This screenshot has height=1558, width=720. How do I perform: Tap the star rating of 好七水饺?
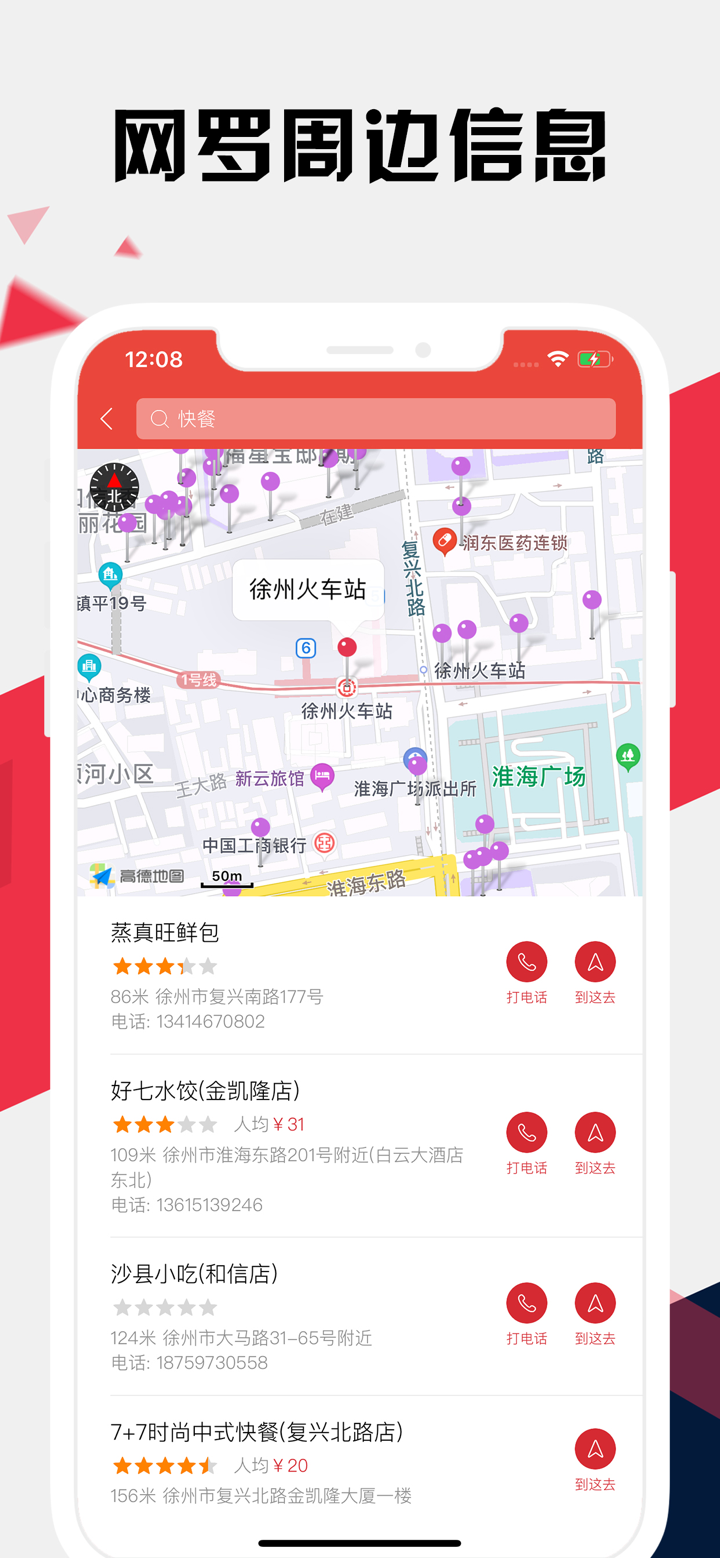(x=163, y=1123)
